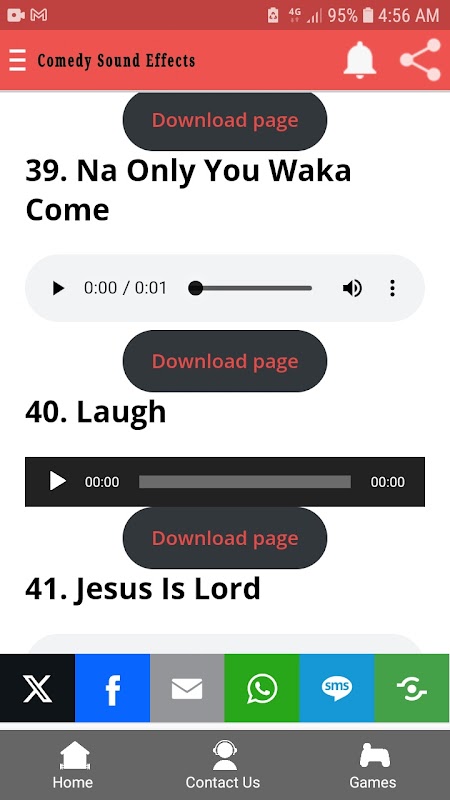Open the notifications bell

click(x=360, y=60)
